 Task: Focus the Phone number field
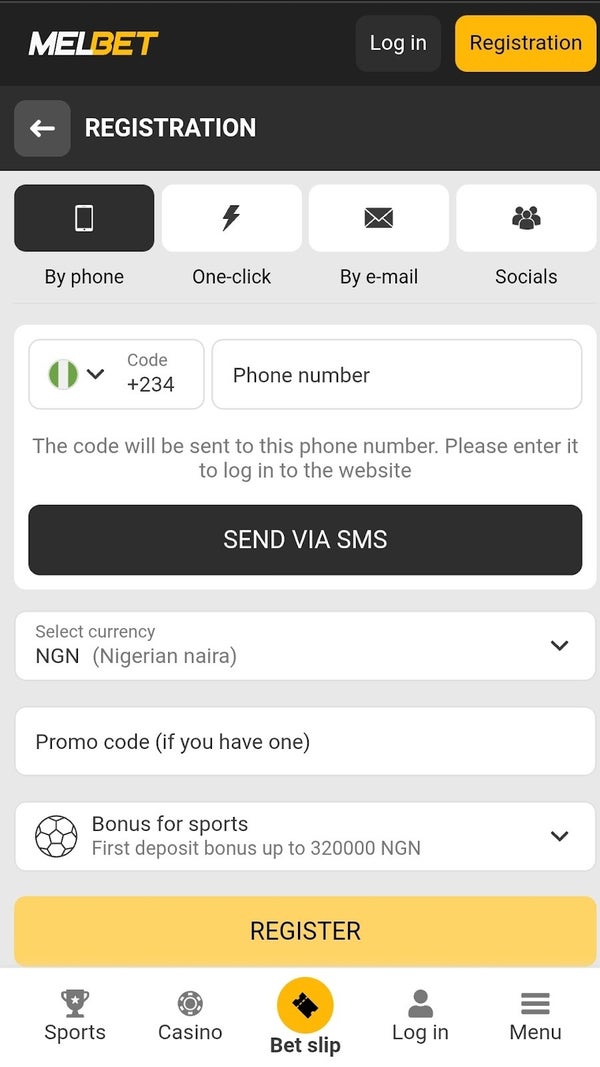pyautogui.click(x=396, y=375)
